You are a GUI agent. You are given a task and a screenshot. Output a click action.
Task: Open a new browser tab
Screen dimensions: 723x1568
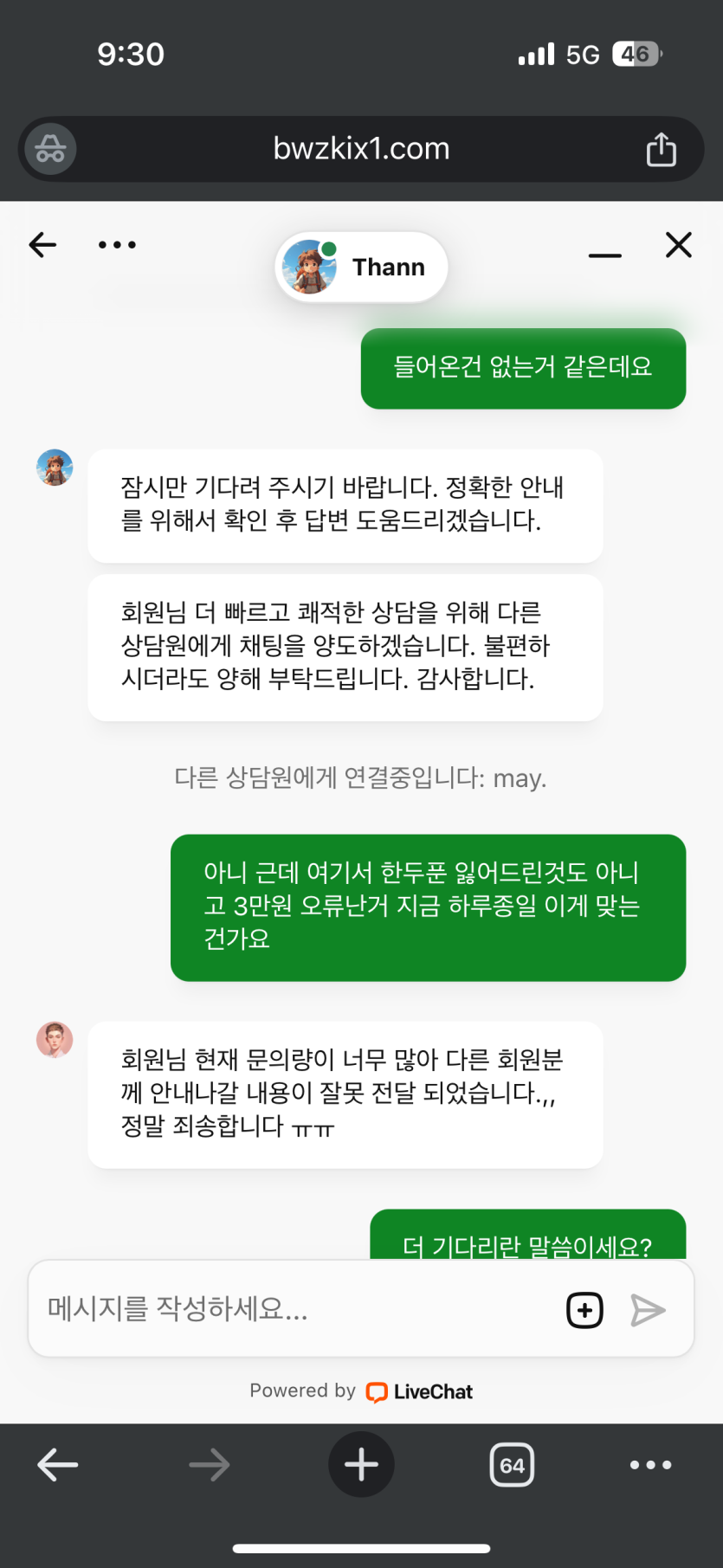[361, 1465]
